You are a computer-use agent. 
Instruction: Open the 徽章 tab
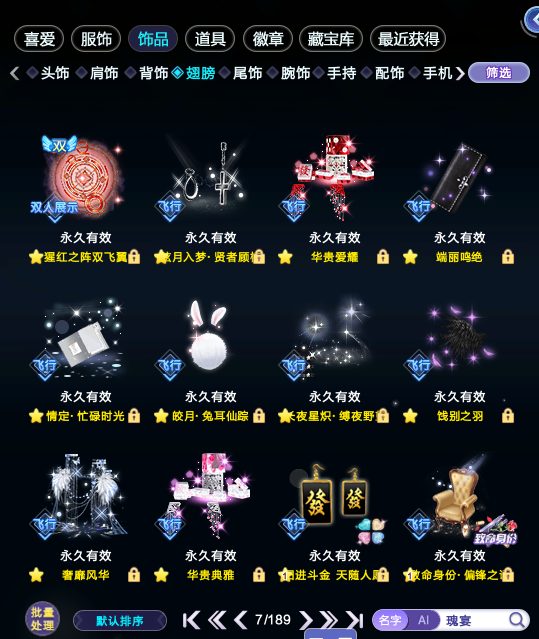268,39
